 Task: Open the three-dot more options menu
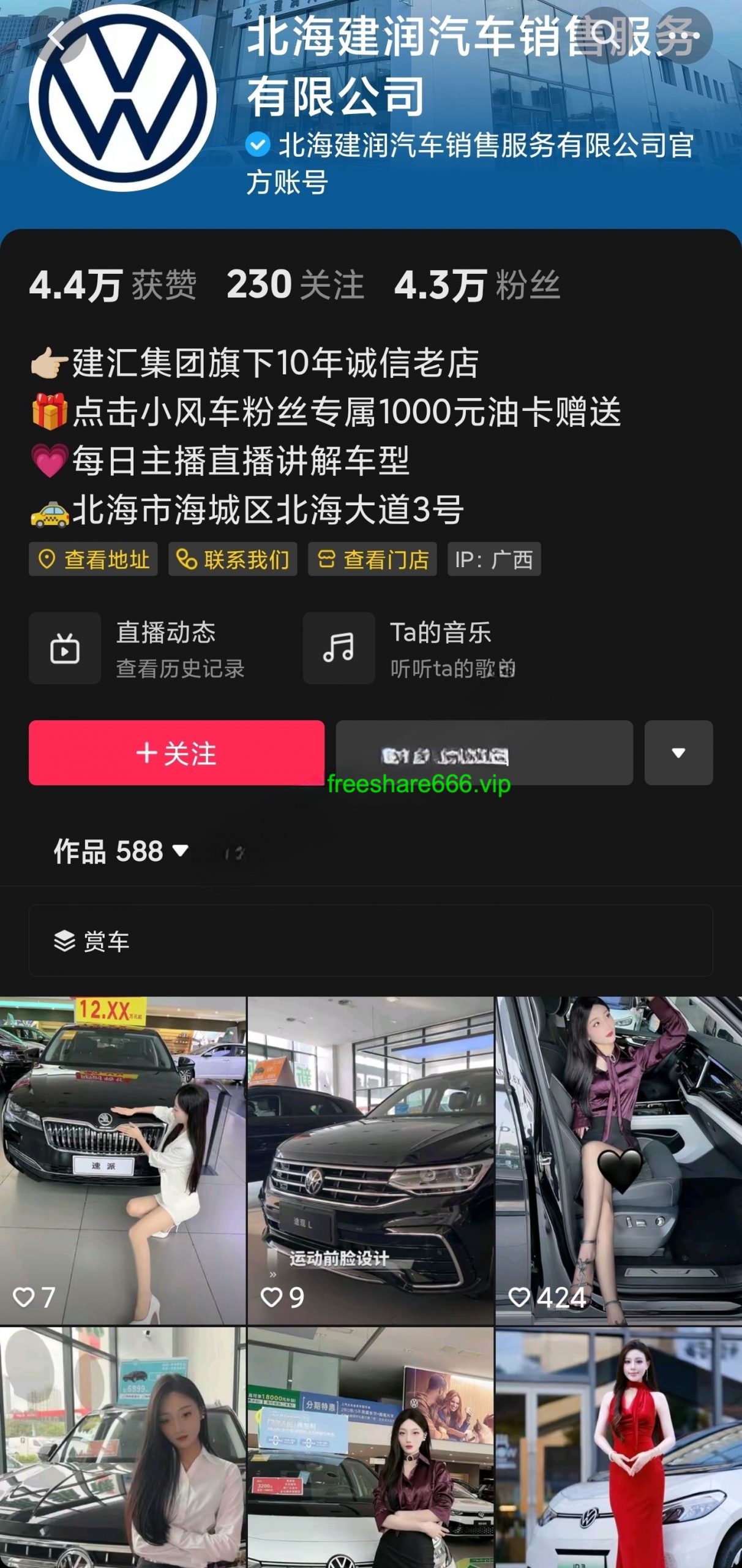click(x=684, y=36)
